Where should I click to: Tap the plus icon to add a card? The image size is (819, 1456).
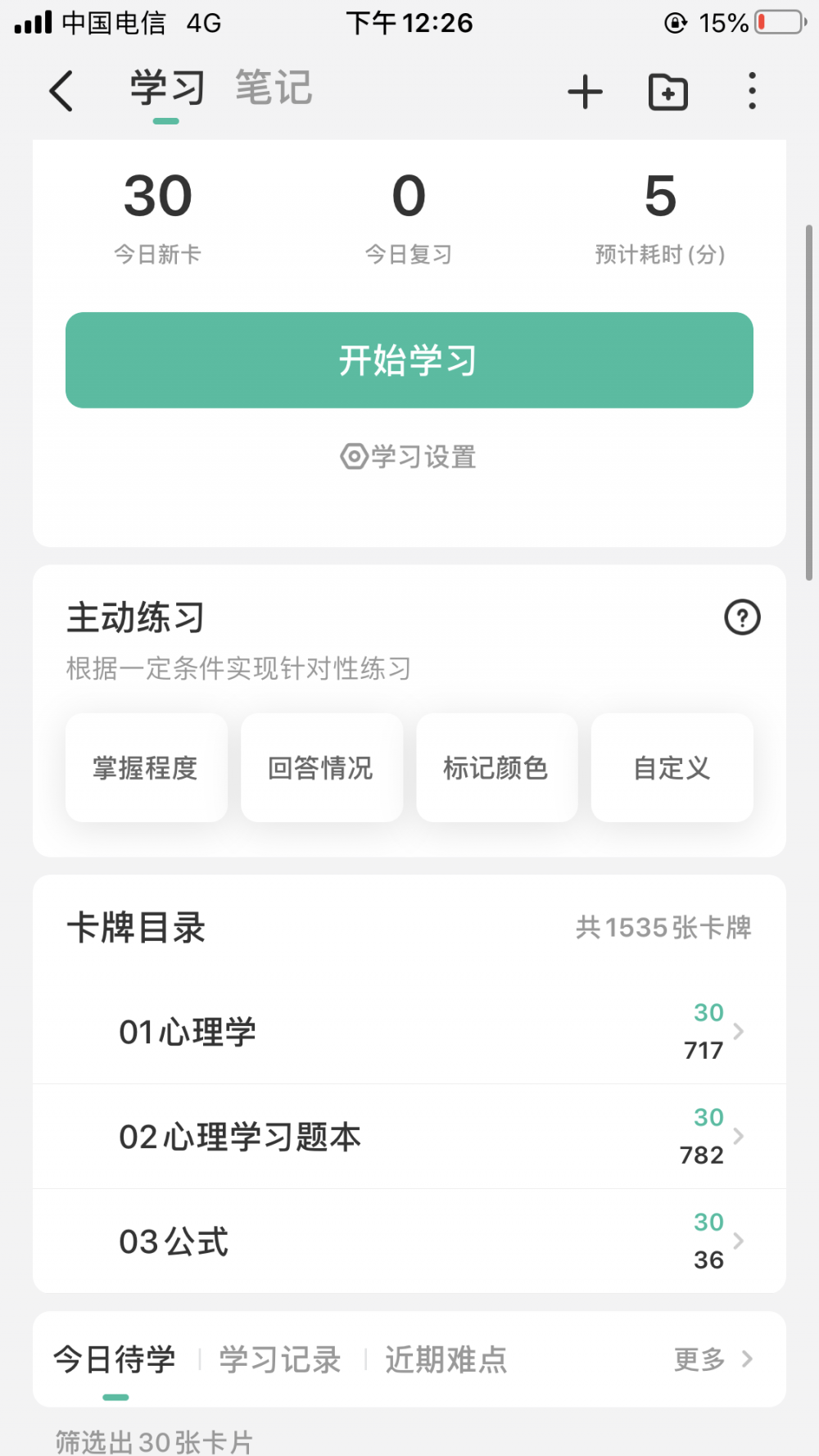click(x=585, y=91)
